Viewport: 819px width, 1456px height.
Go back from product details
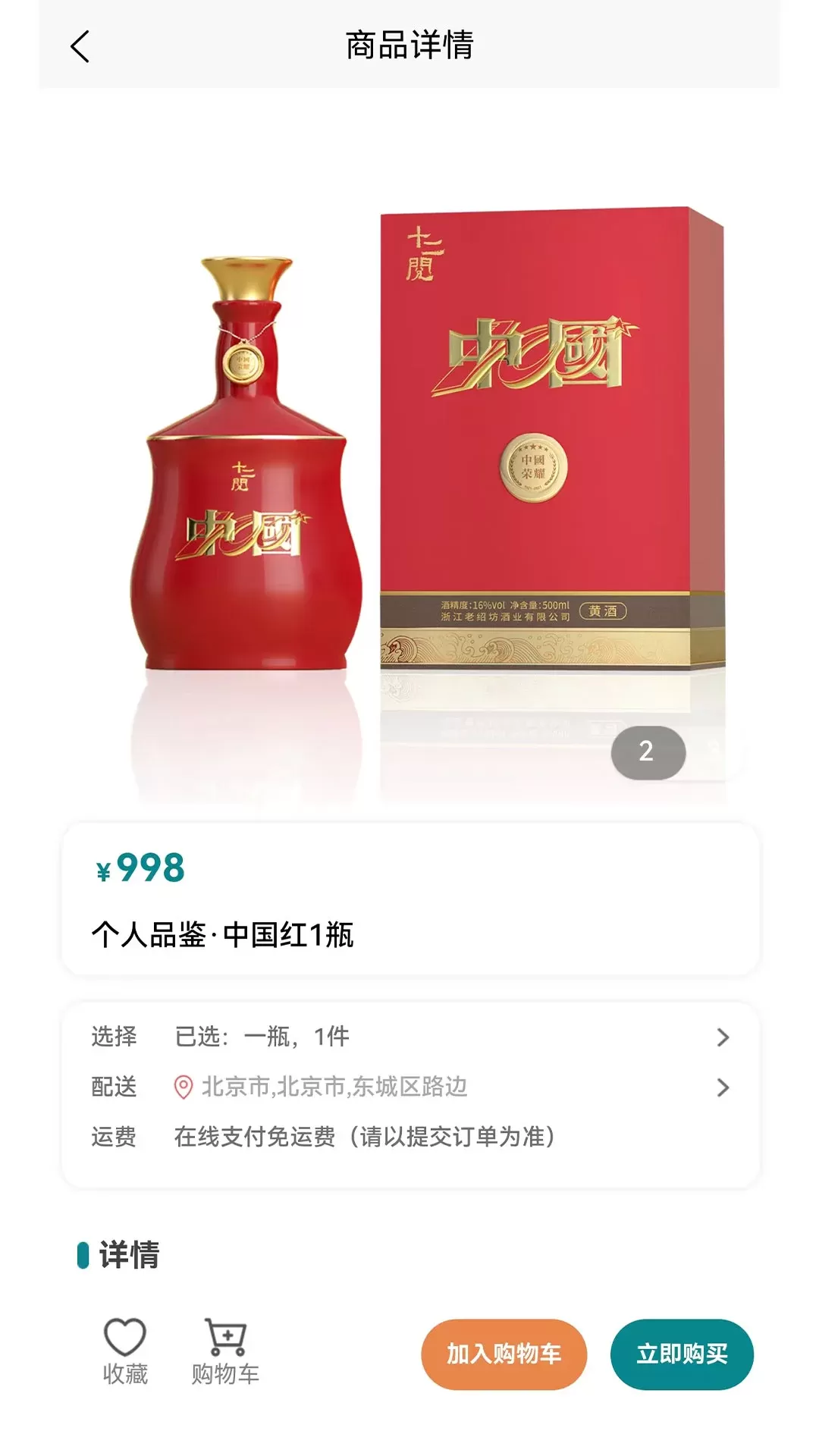tap(80, 46)
